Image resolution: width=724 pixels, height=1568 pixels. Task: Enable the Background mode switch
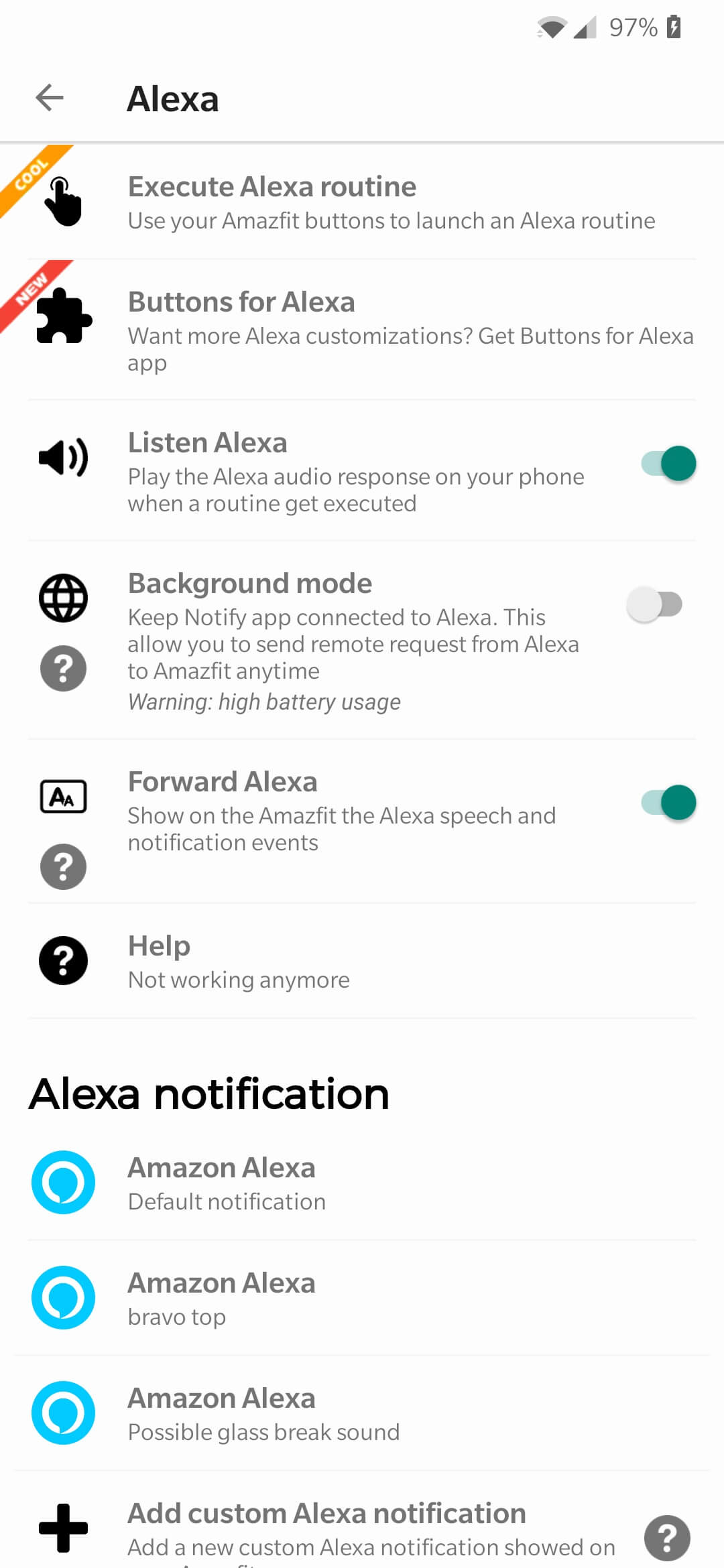pos(654,604)
